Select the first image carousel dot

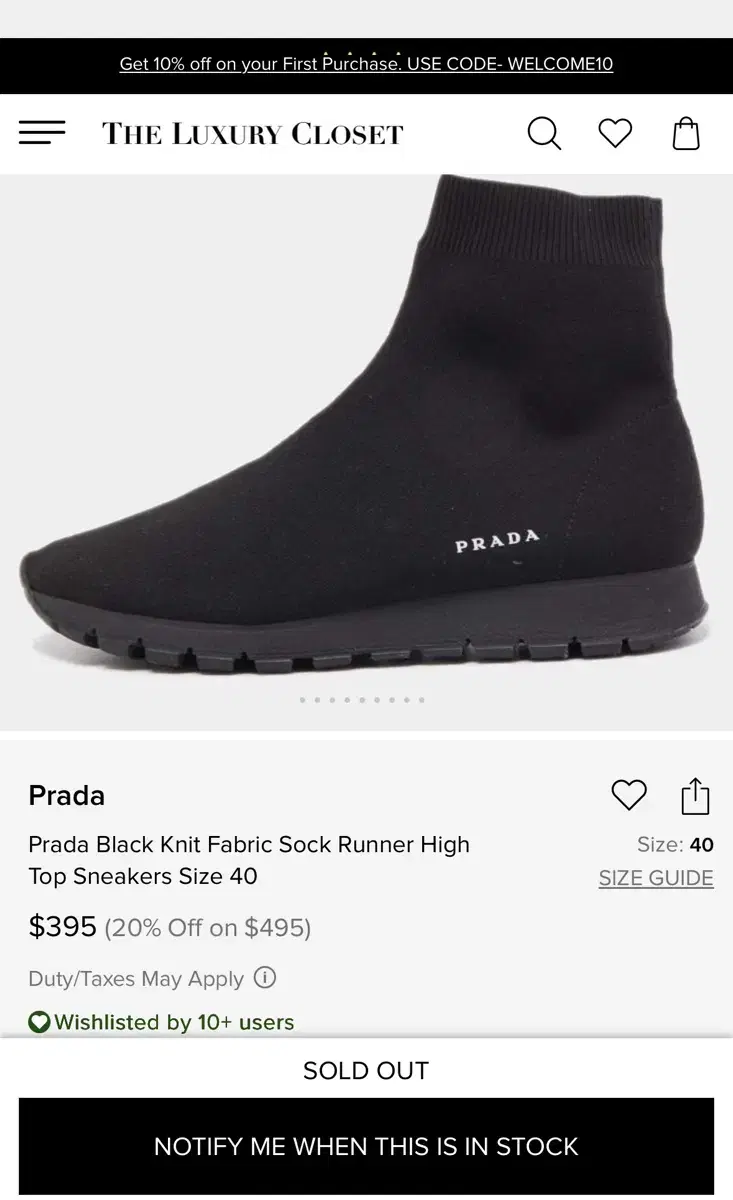pos(301,700)
